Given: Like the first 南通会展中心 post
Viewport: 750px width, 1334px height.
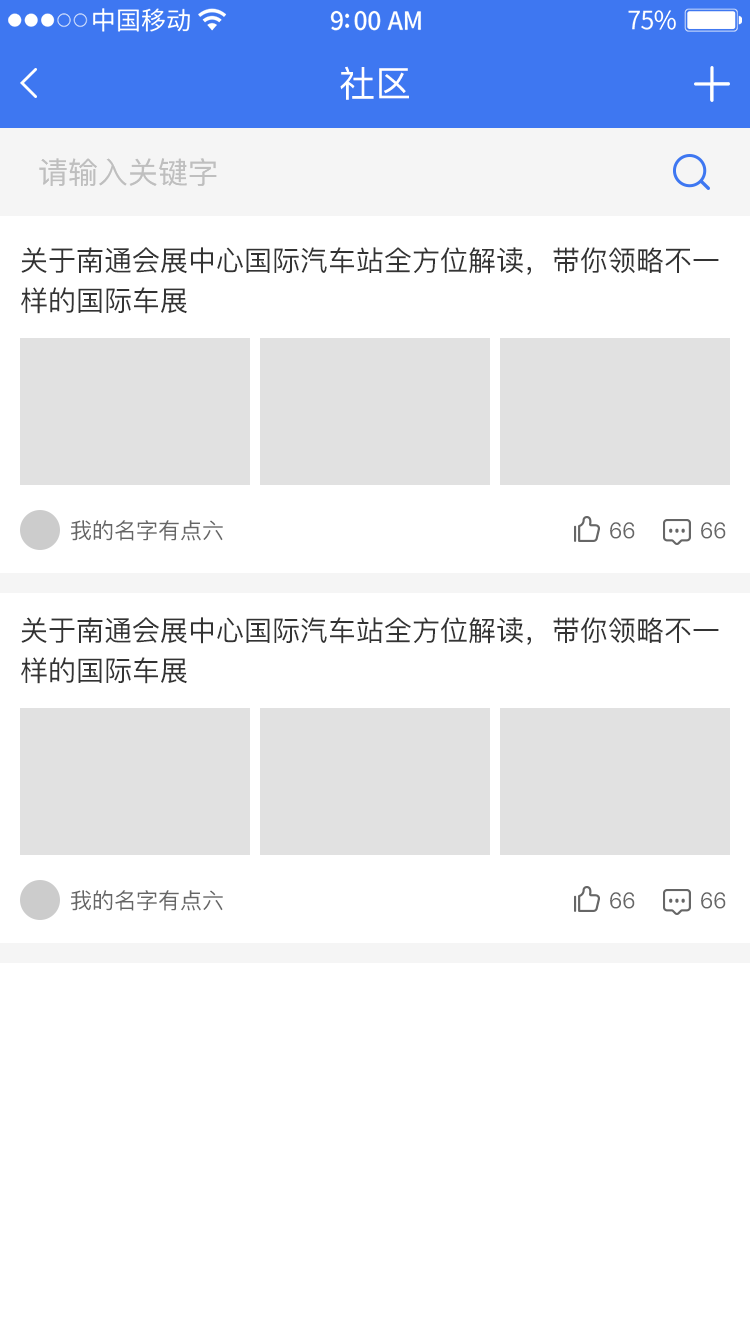Looking at the screenshot, I should (587, 530).
